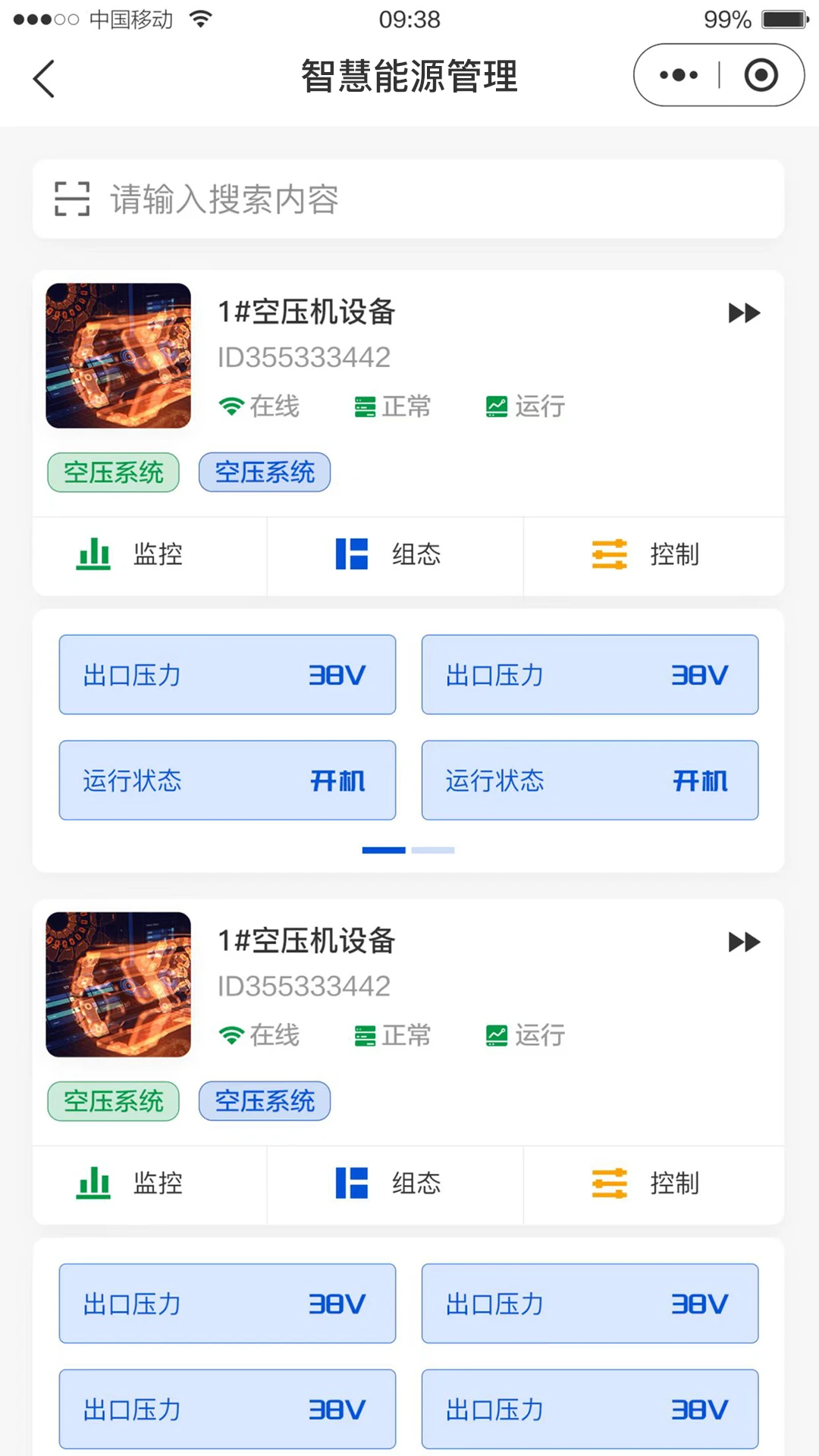Image resolution: width=819 pixels, height=1456 pixels.
Task: Toggle the blue 空压系统 tag
Action: (264, 472)
